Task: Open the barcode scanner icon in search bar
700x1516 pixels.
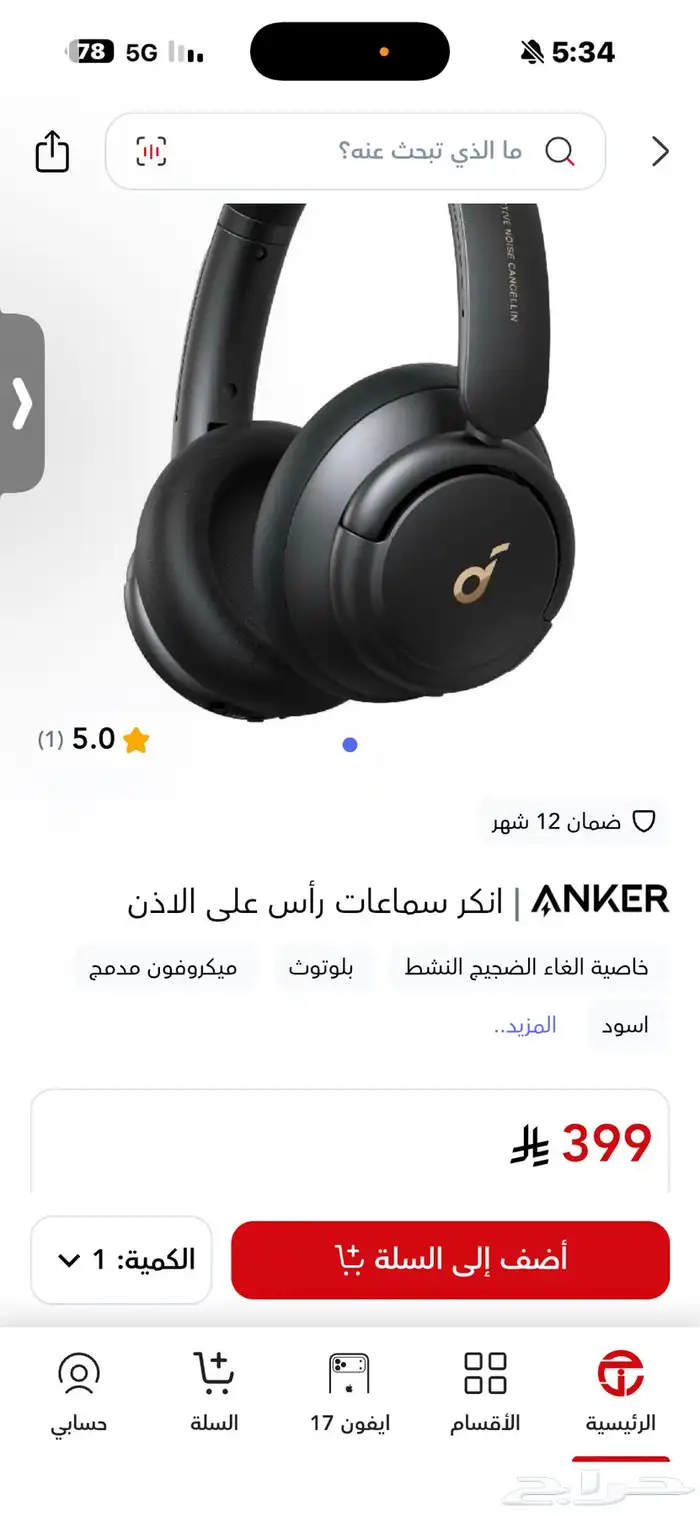Action: [152, 152]
